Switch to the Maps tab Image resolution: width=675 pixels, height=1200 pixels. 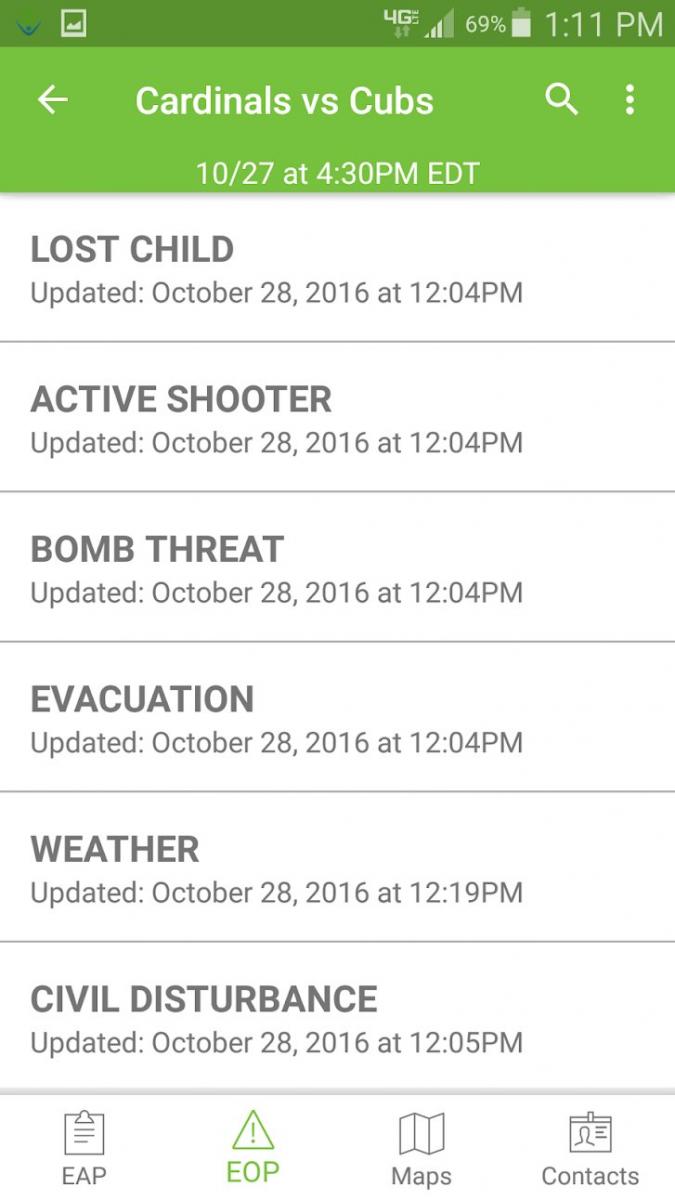[421, 1147]
